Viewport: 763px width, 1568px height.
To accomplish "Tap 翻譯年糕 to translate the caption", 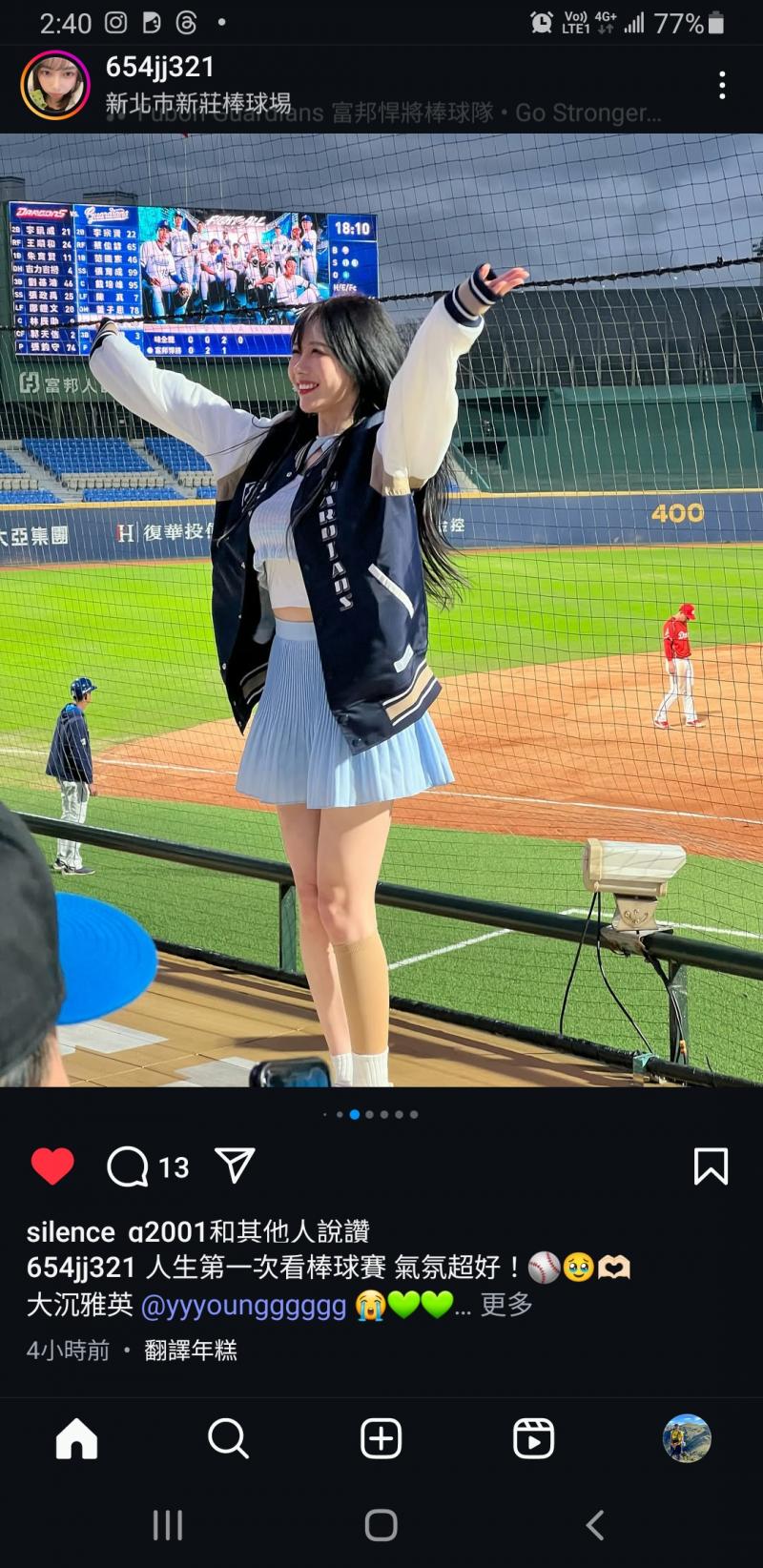I will [x=191, y=1350].
